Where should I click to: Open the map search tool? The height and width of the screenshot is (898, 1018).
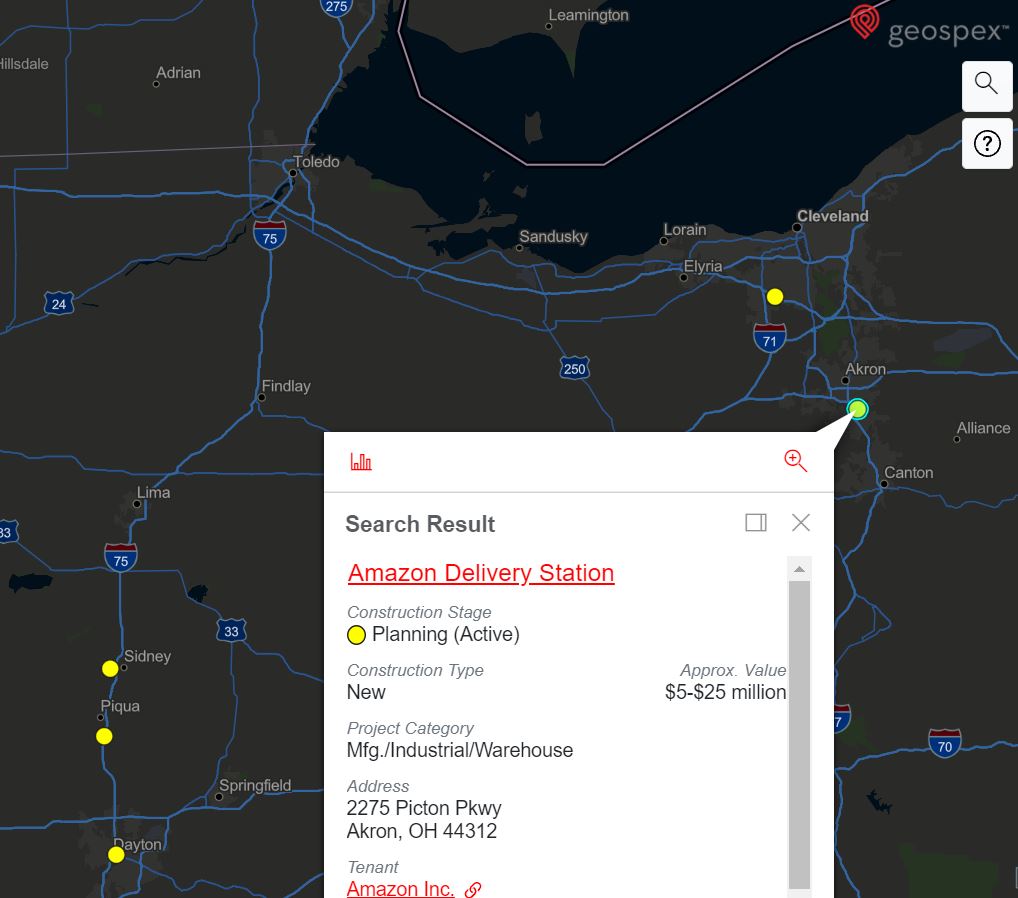(986, 84)
